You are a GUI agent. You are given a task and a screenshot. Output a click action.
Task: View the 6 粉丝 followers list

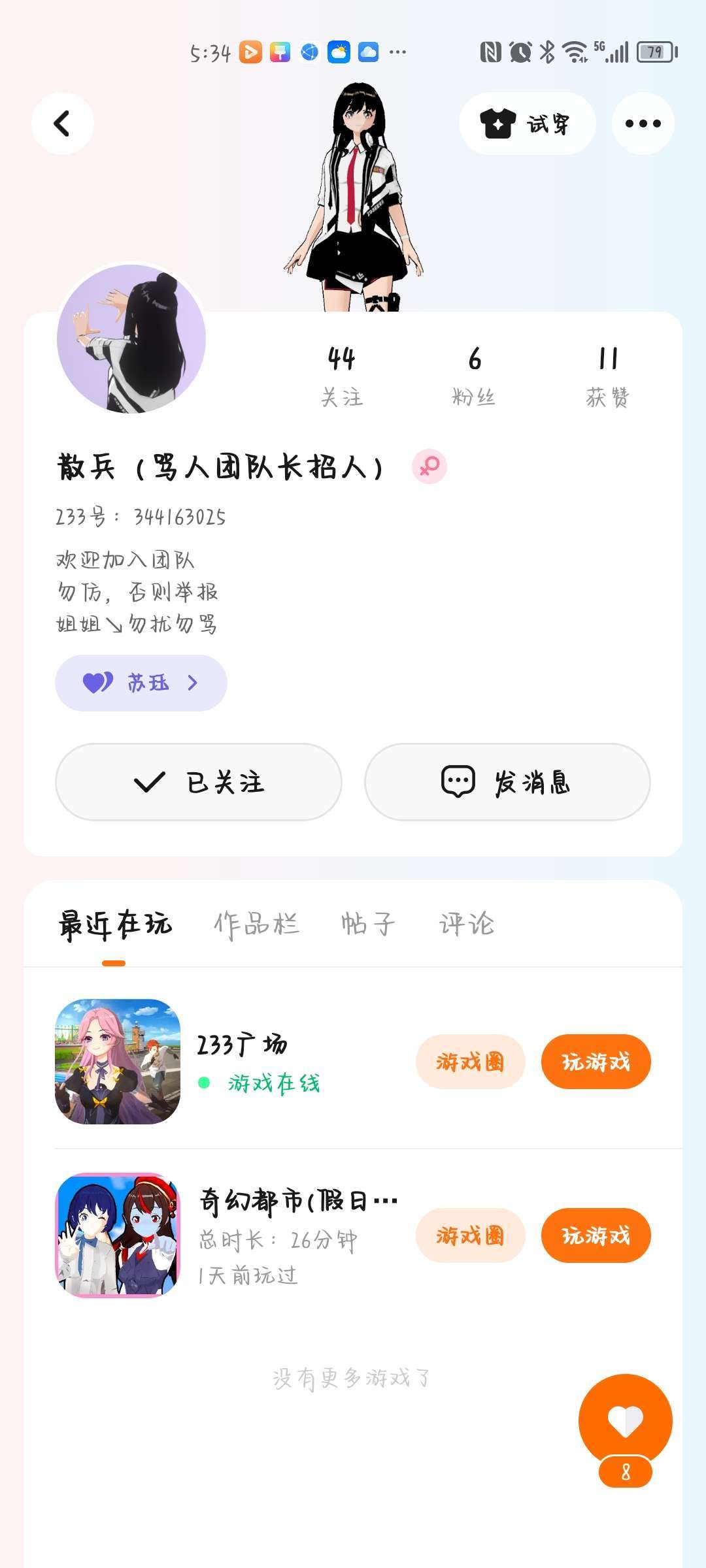click(x=475, y=376)
